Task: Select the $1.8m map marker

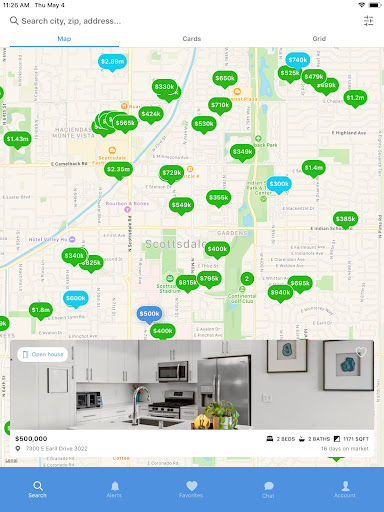Action: [41, 311]
